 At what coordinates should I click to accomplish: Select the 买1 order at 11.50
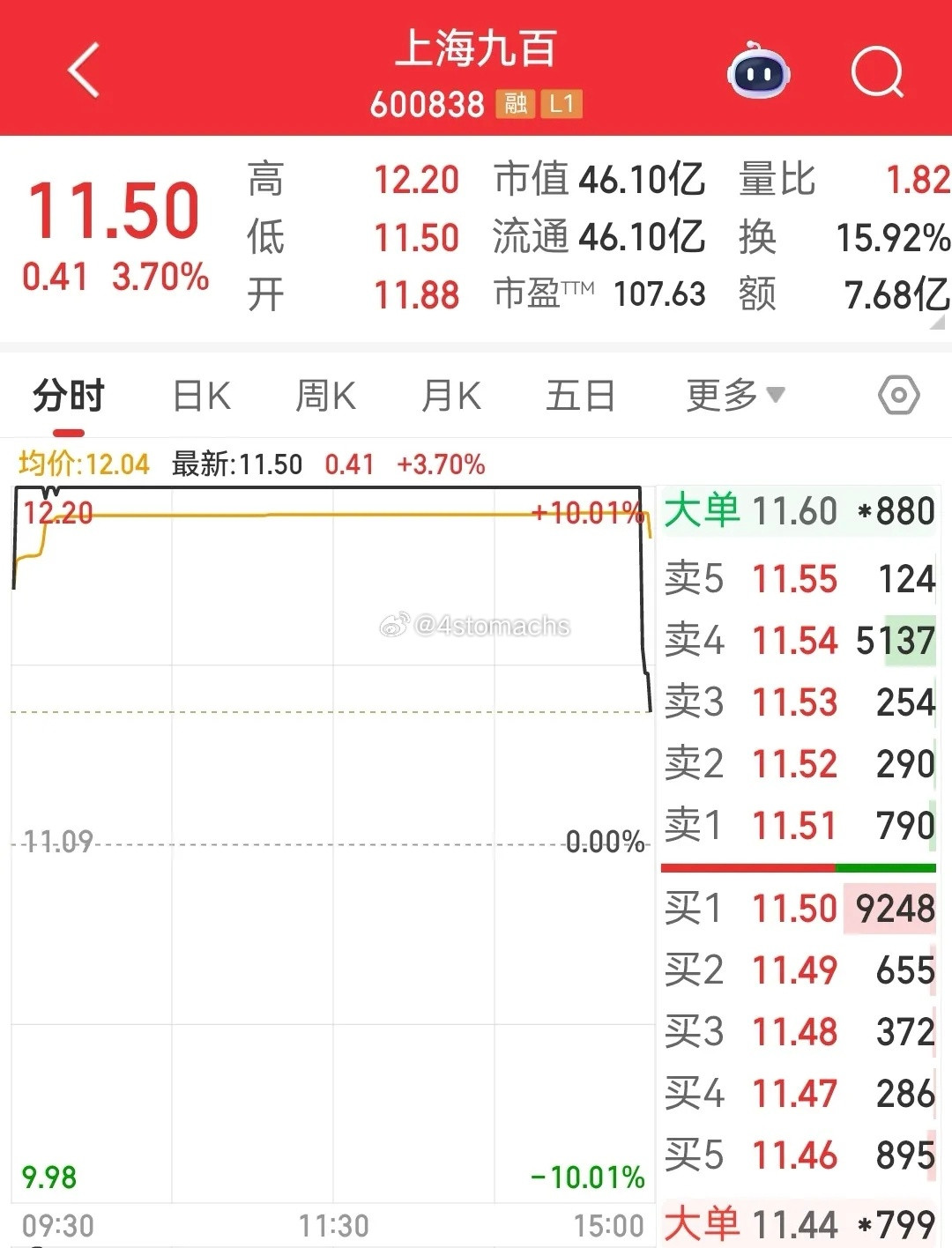coord(800,908)
